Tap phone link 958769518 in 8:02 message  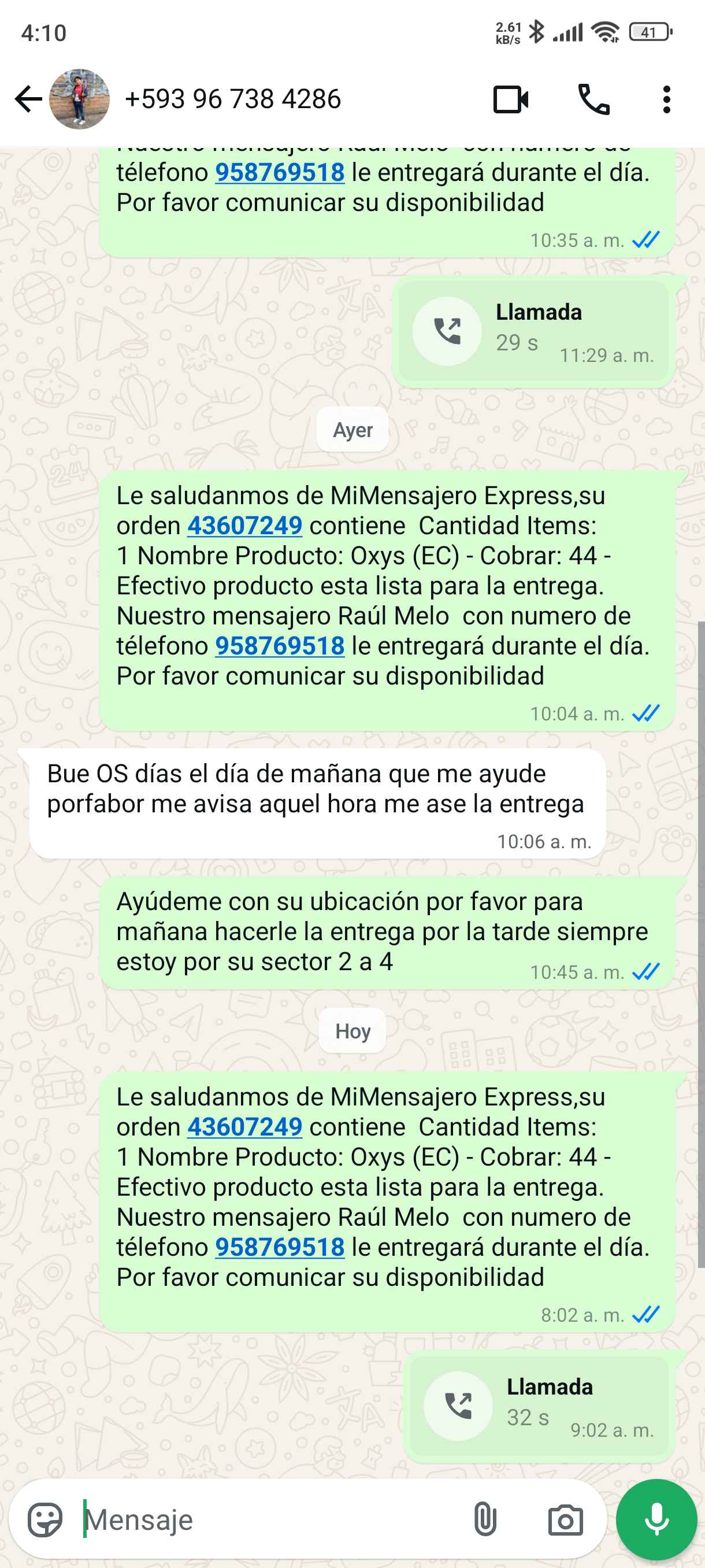(x=280, y=1247)
